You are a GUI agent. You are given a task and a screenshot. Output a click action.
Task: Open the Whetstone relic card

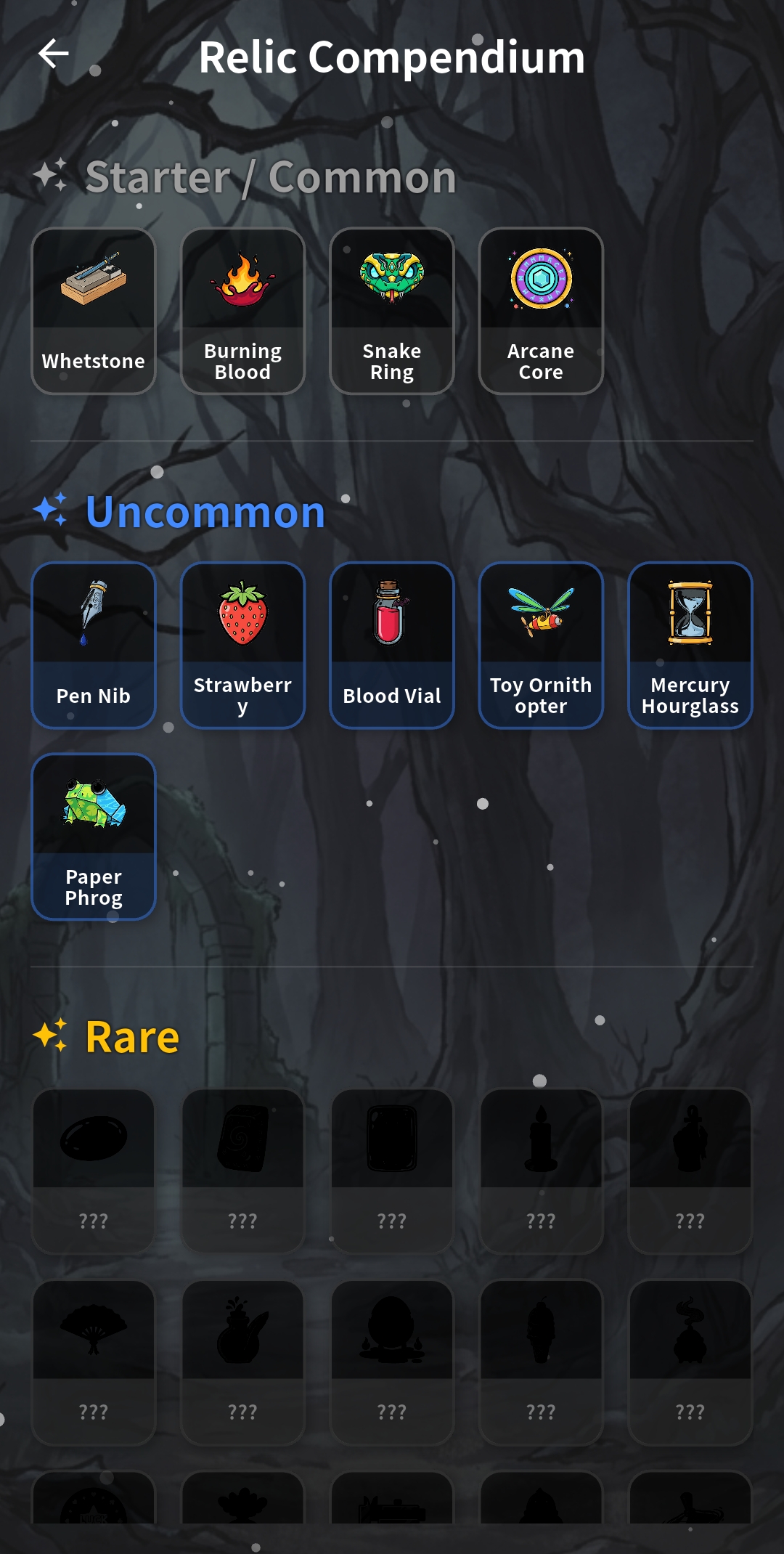[x=94, y=311]
